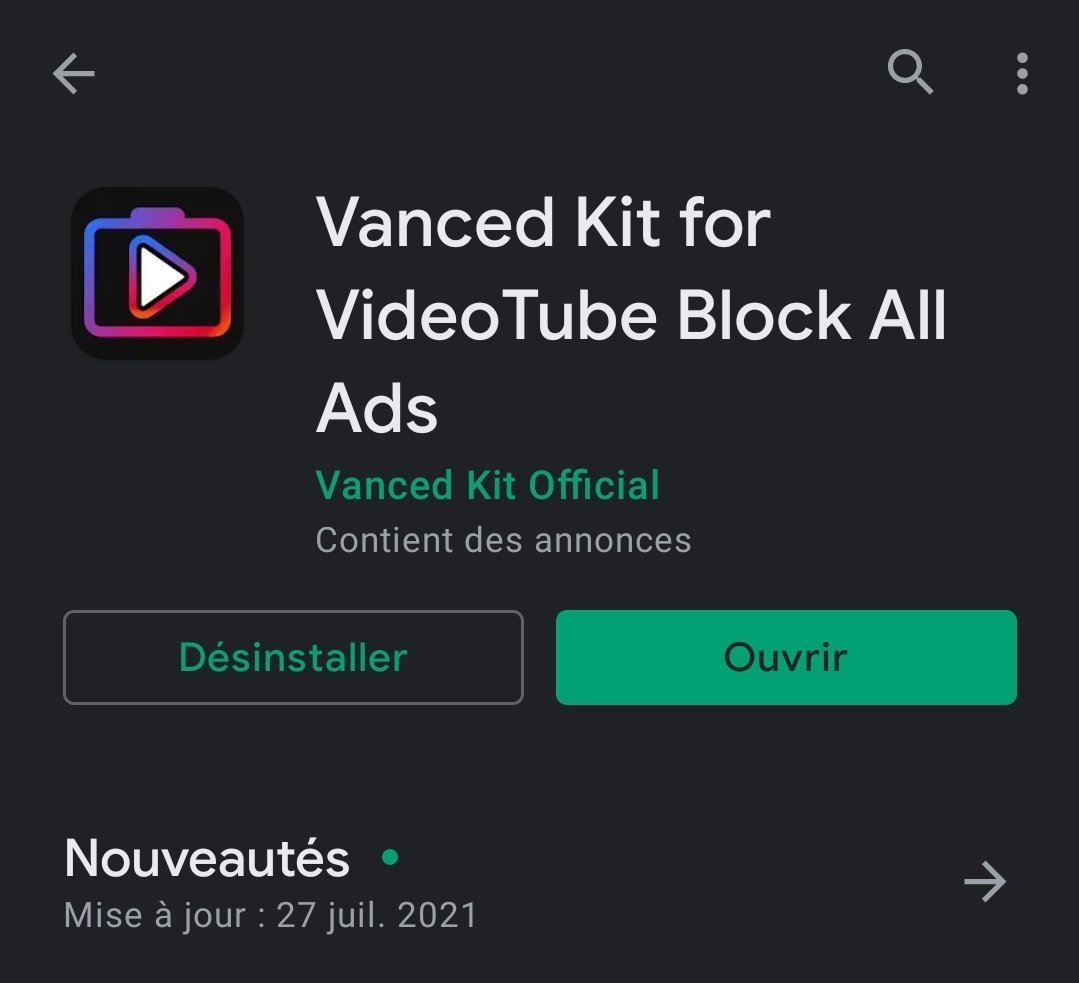The width and height of the screenshot is (1079, 983).
Task: Open the app with Ouvrir
Action: (786, 657)
